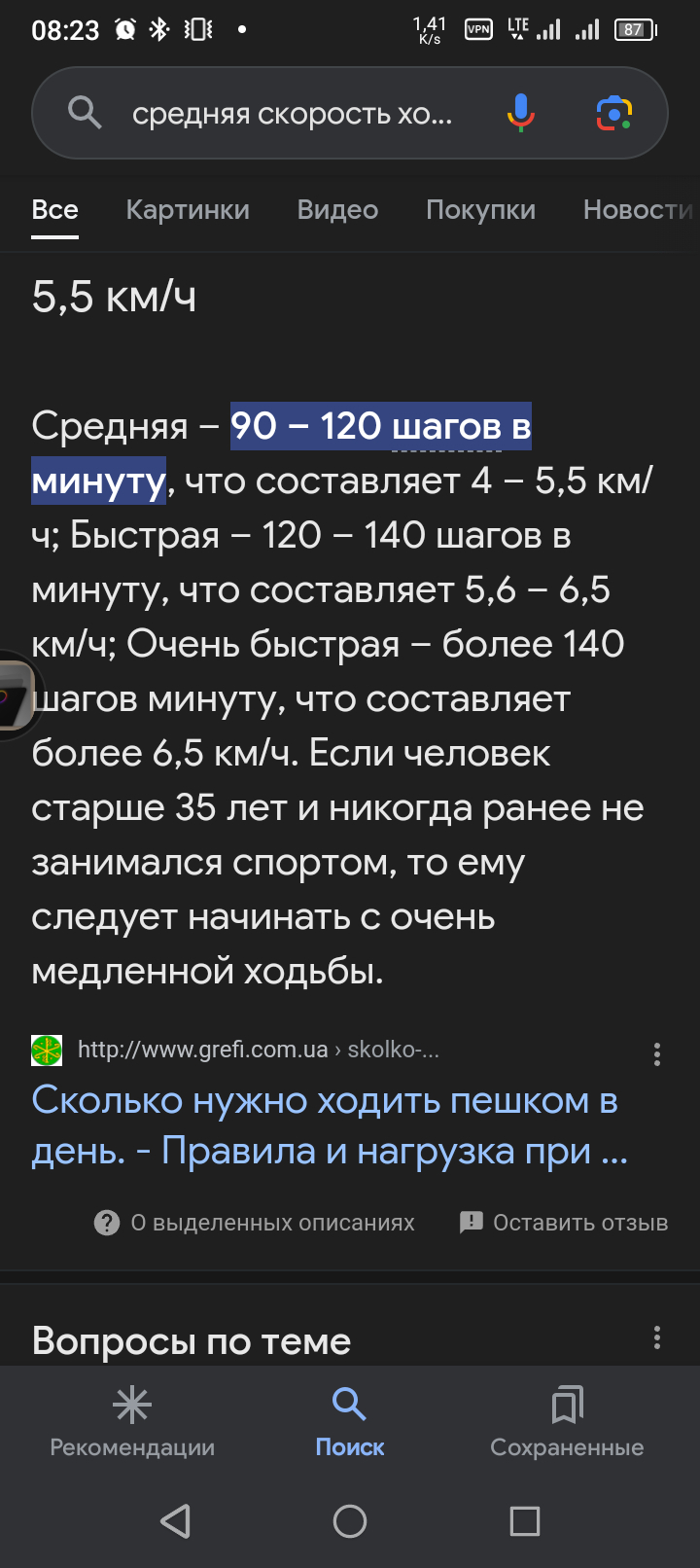Image resolution: width=700 pixels, height=1568 pixels.
Task: Open Google Lens camera search
Action: (613, 113)
